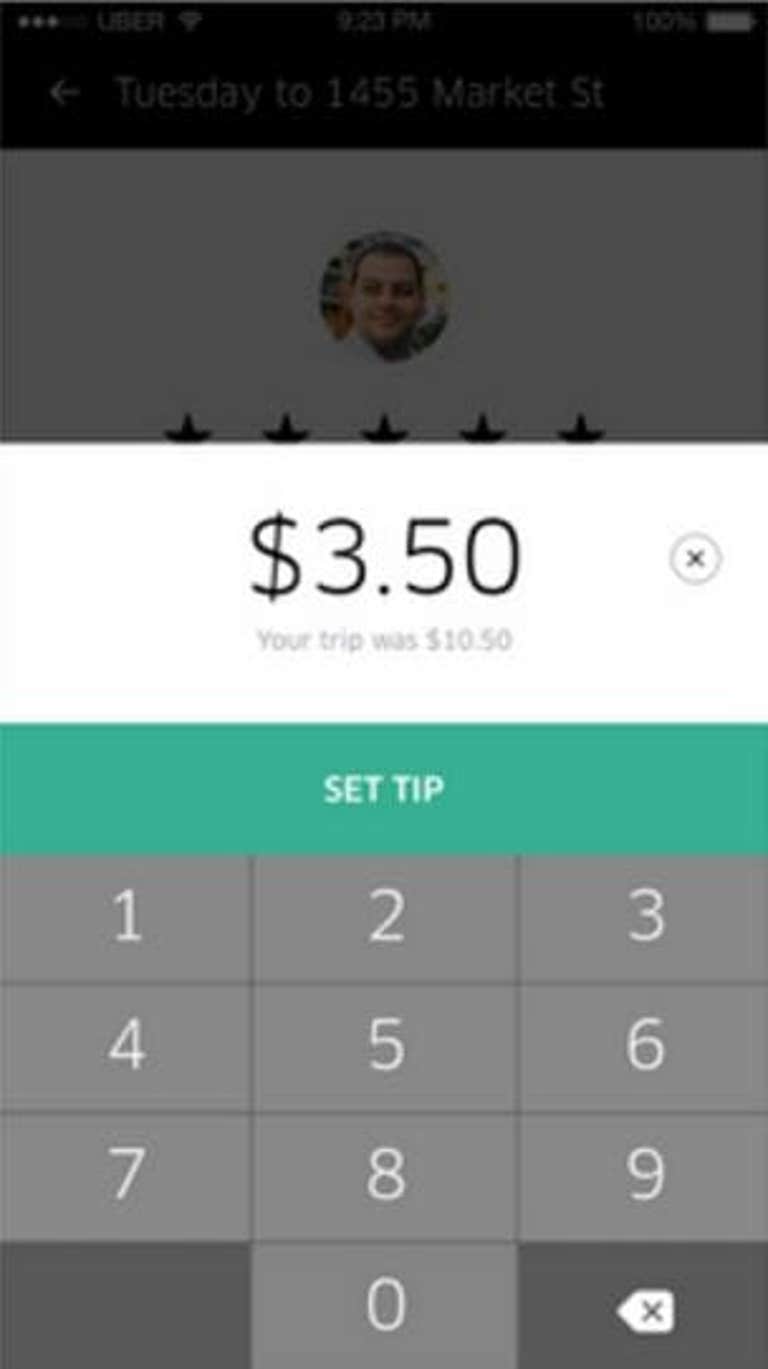Enter digit 4 on the keypad
Viewport: 768px width, 1369px height.
tap(125, 1047)
